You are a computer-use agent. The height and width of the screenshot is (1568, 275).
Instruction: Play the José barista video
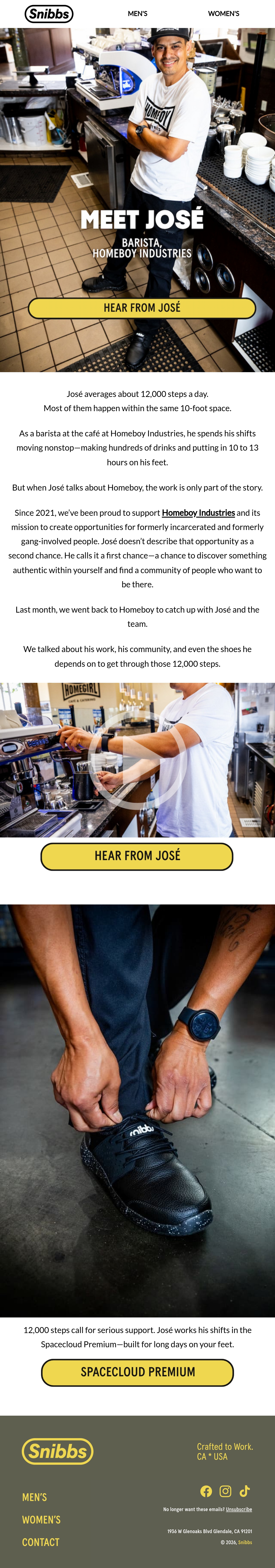(137, 760)
